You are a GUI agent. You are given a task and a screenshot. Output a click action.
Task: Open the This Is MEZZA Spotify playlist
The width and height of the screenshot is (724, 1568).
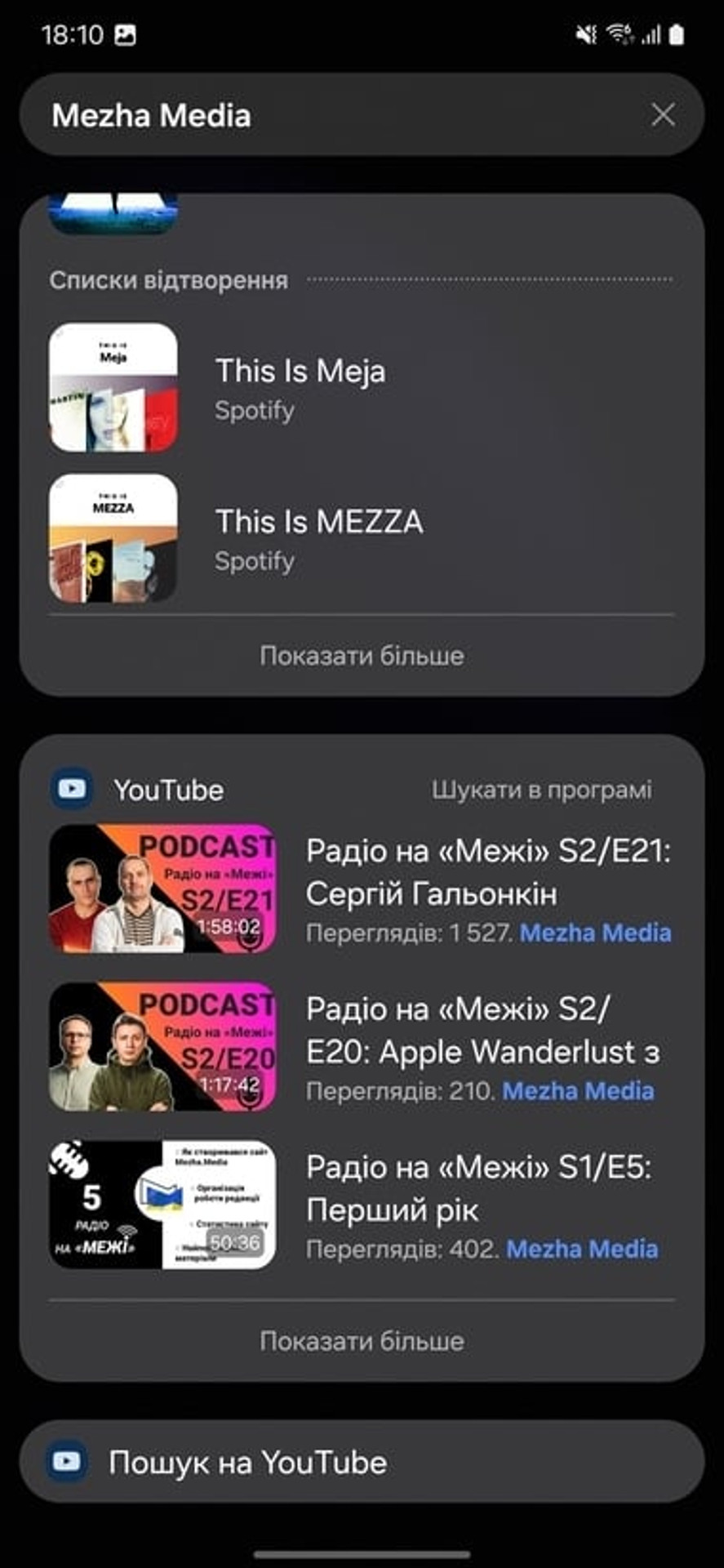(x=362, y=539)
